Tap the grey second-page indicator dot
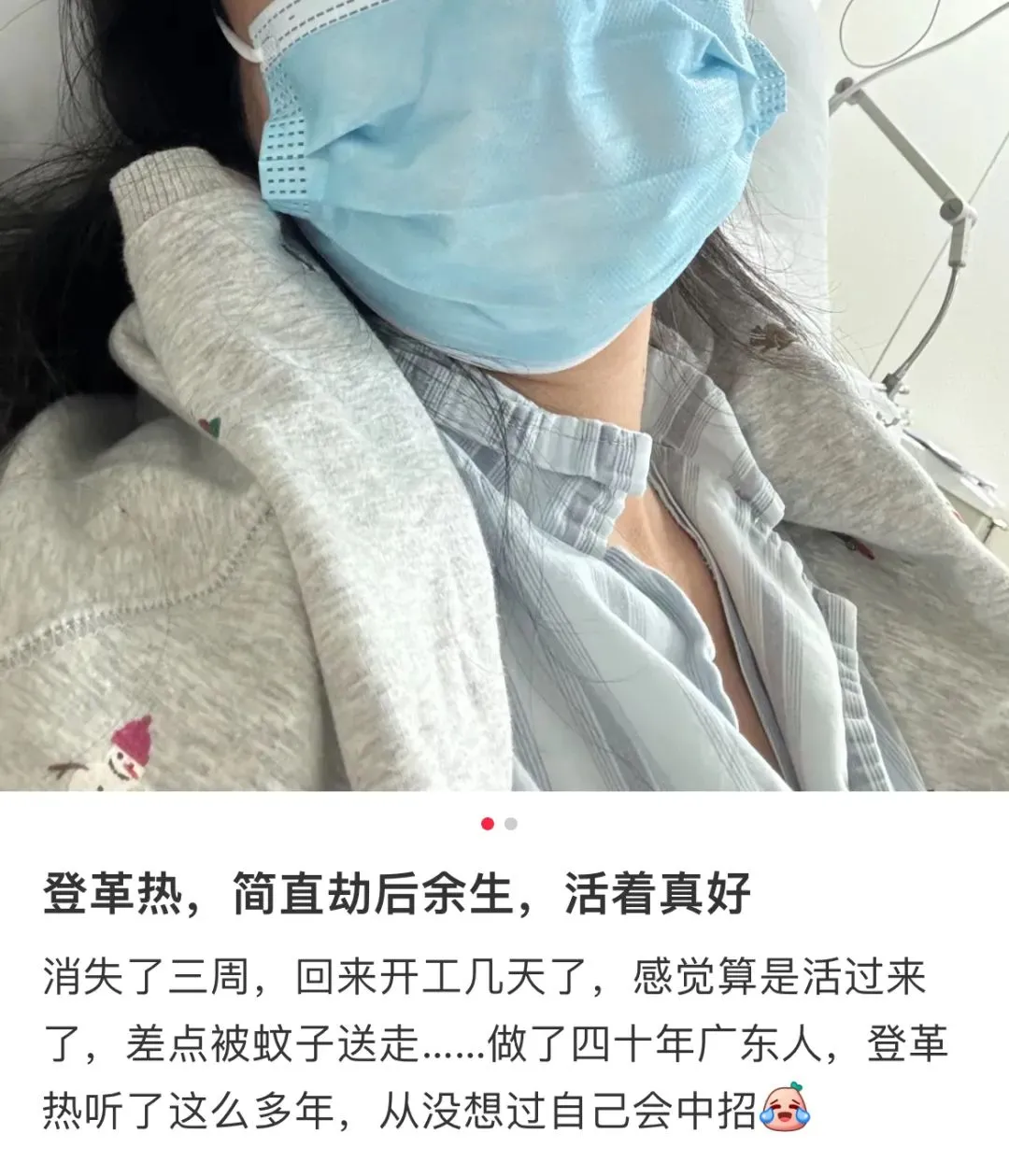This screenshot has width=1009, height=1176. 510,824
